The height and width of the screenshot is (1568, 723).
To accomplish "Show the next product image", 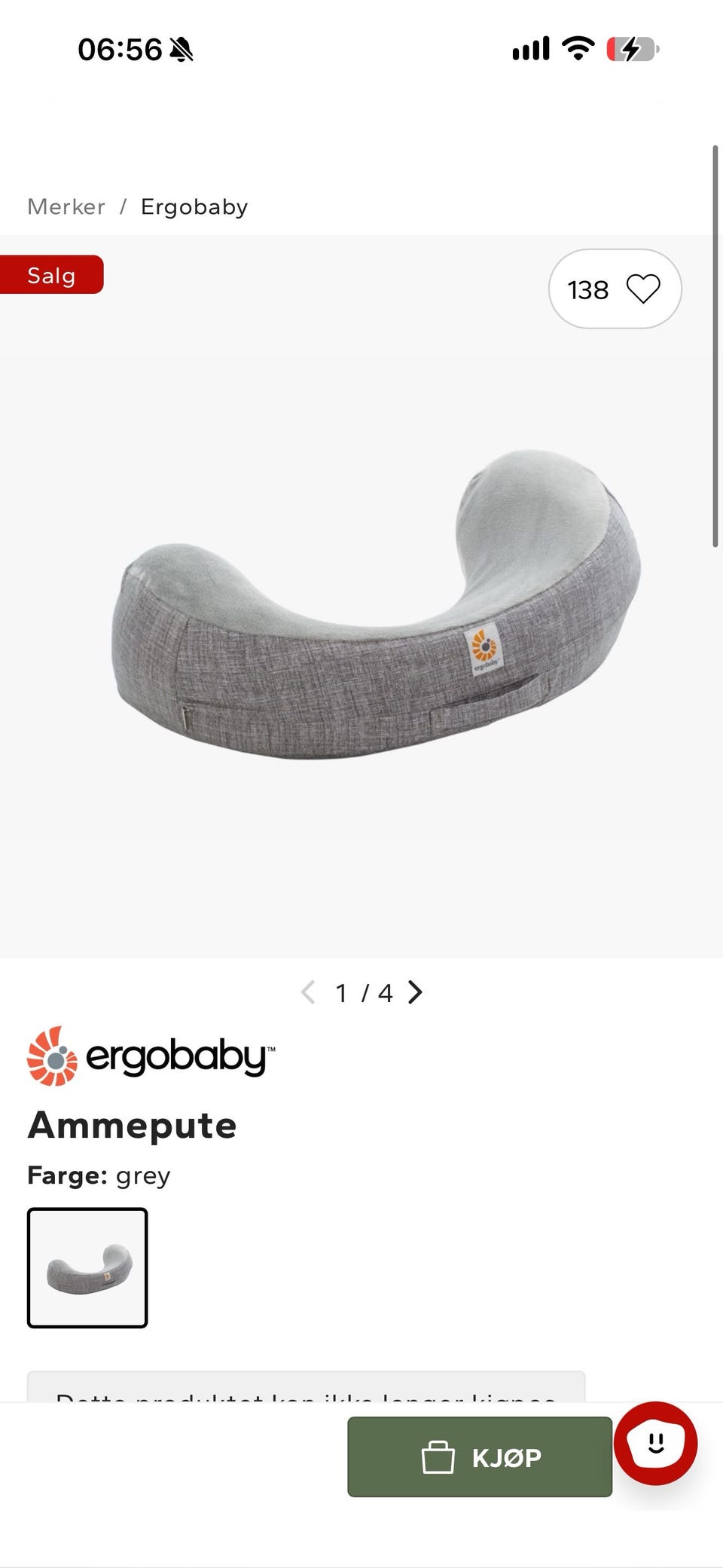I will click(x=415, y=992).
